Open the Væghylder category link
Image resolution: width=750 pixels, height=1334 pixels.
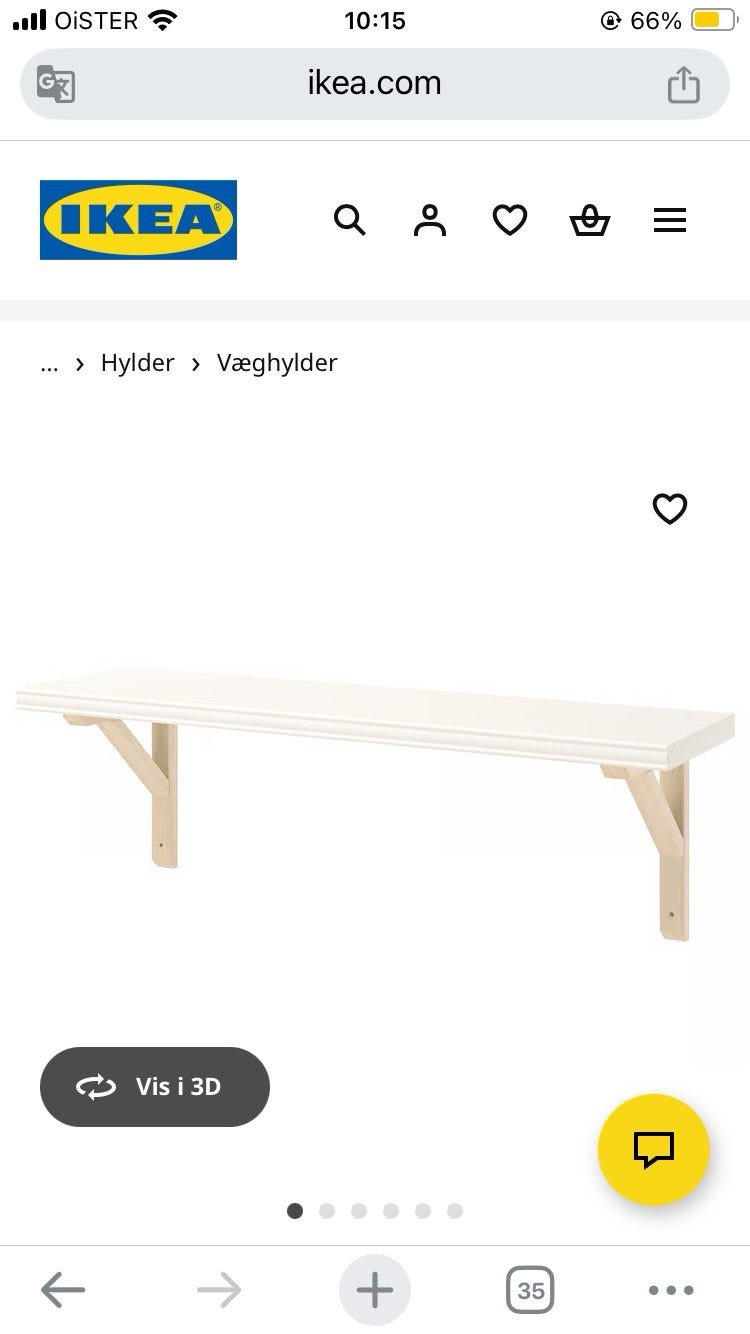pos(277,362)
